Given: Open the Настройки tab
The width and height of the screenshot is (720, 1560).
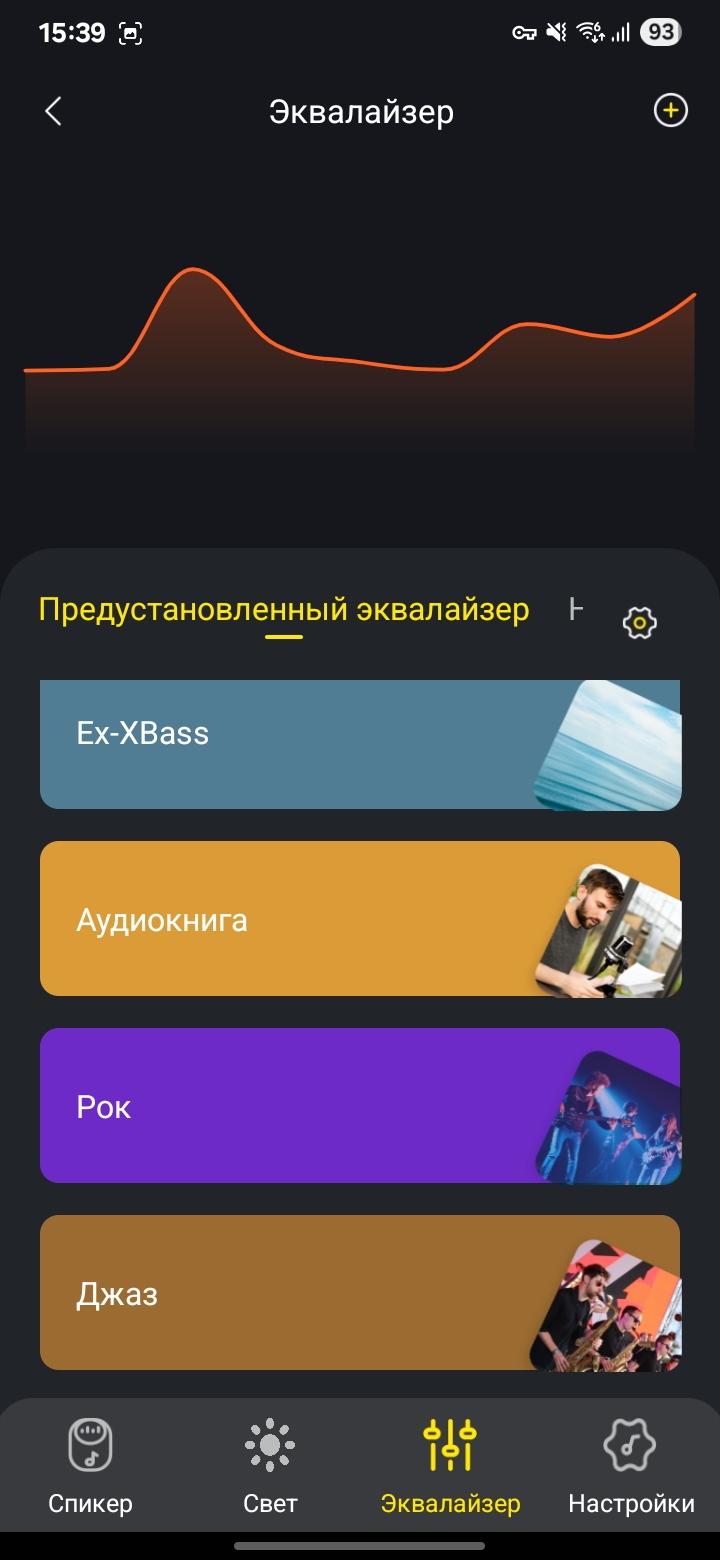Looking at the screenshot, I should pyautogui.click(x=630, y=1466).
